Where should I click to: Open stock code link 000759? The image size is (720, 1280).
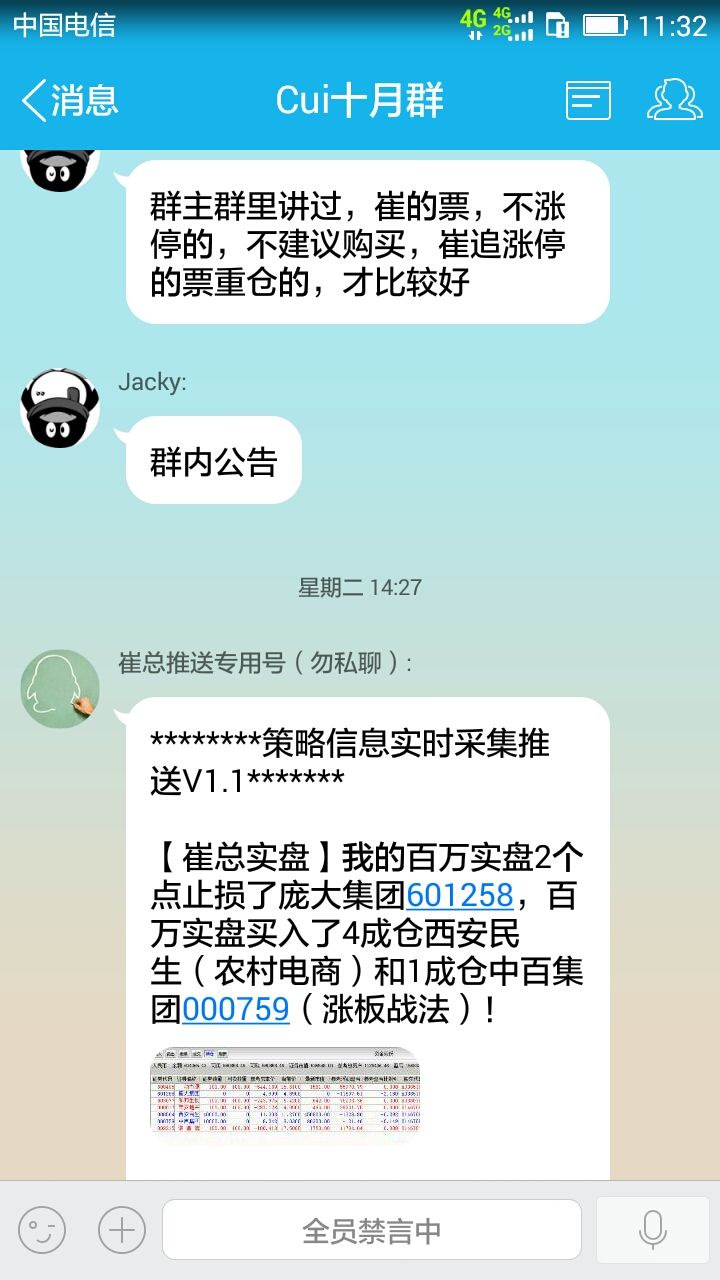pos(236,1010)
